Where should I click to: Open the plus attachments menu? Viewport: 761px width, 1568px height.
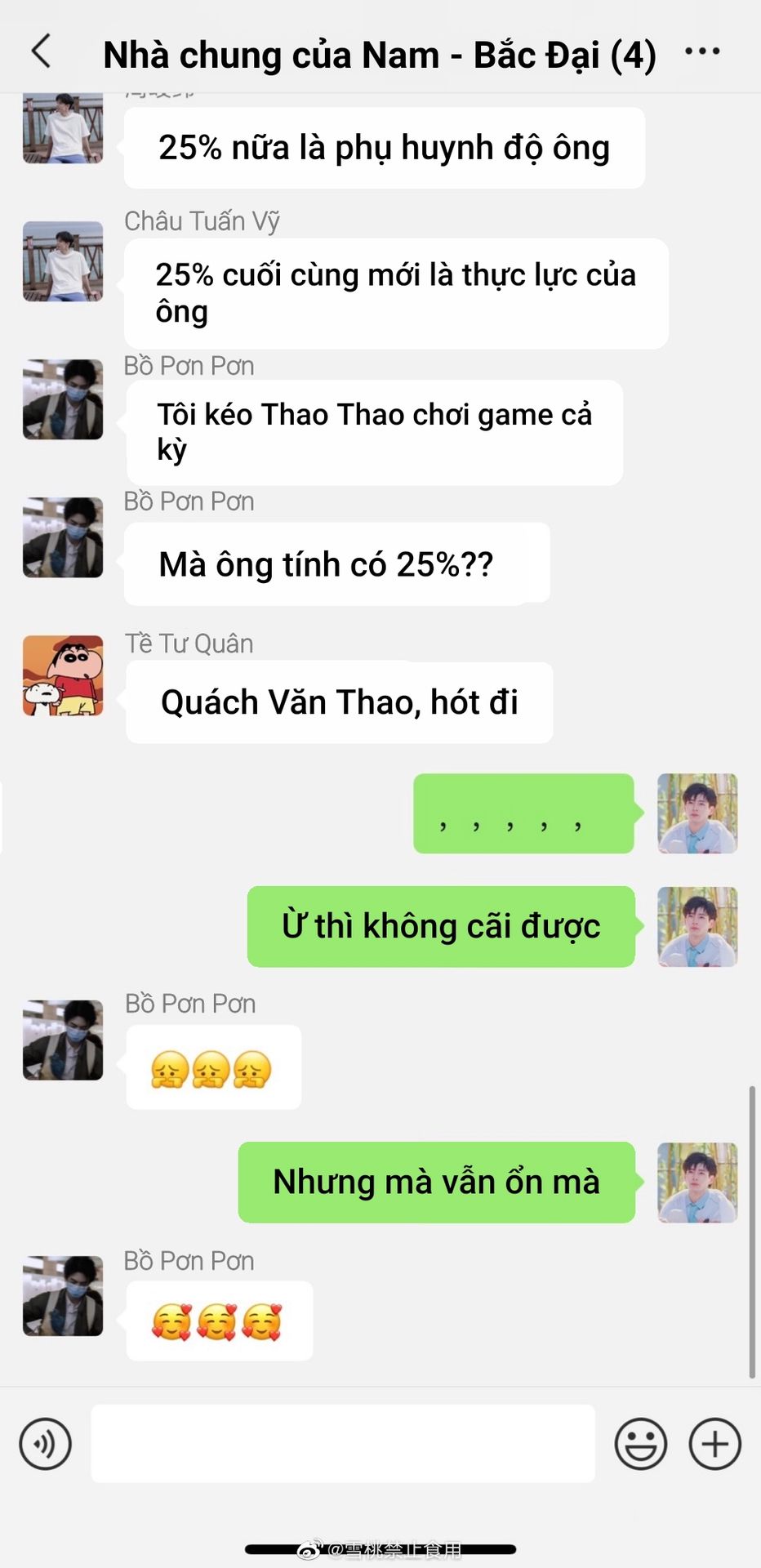(714, 1444)
